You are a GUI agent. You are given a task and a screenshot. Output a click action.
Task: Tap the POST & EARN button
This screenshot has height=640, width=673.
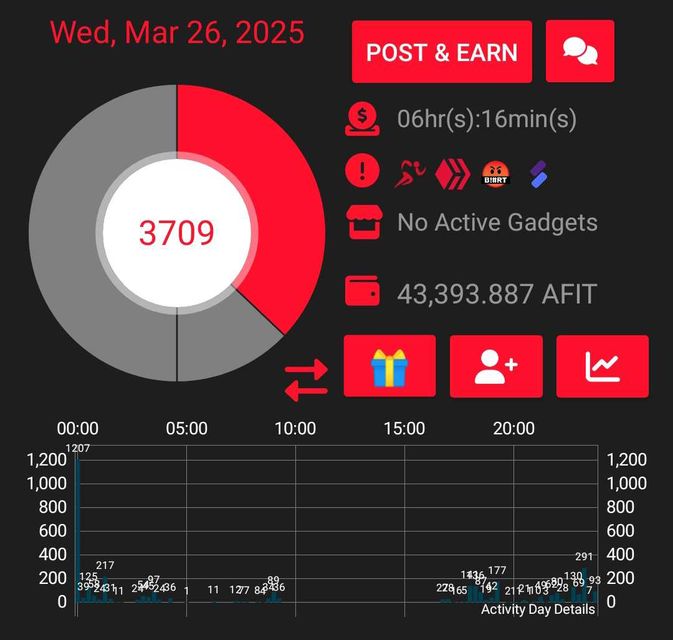pyautogui.click(x=442, y=52)
